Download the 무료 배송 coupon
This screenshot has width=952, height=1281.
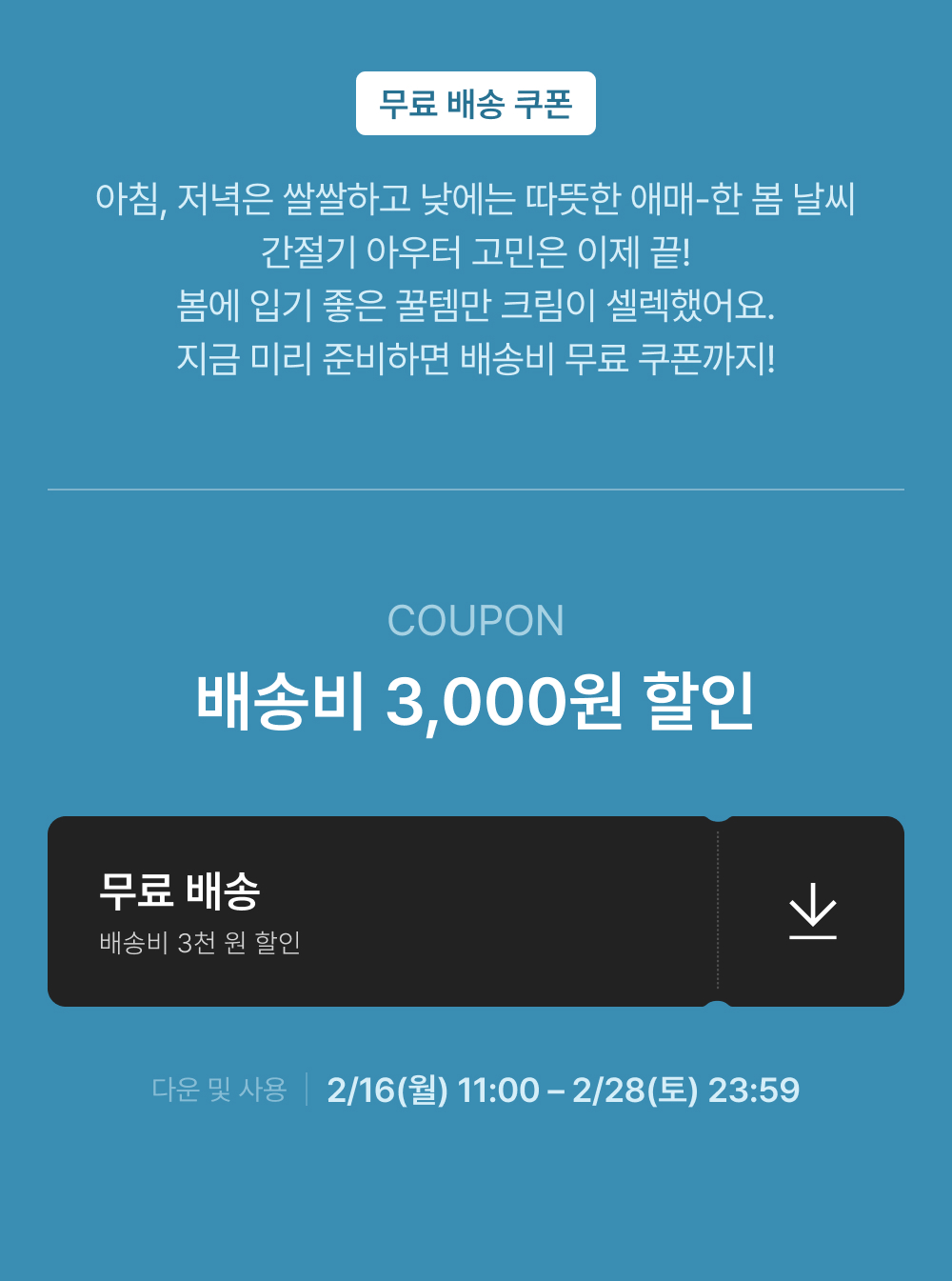coord(812,911)
